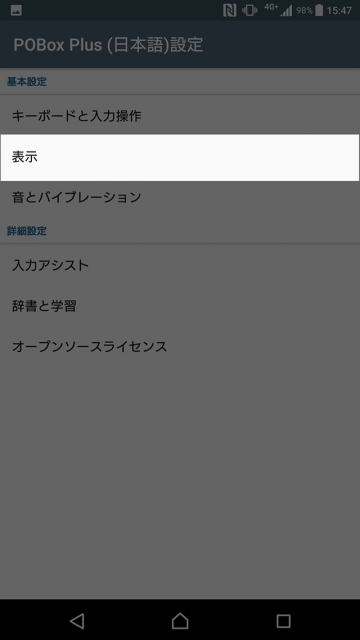Tap the system back button
Image resolution: width=360 pixels, height=640 pixels.
pyautogui.click(x=77, y=621)
